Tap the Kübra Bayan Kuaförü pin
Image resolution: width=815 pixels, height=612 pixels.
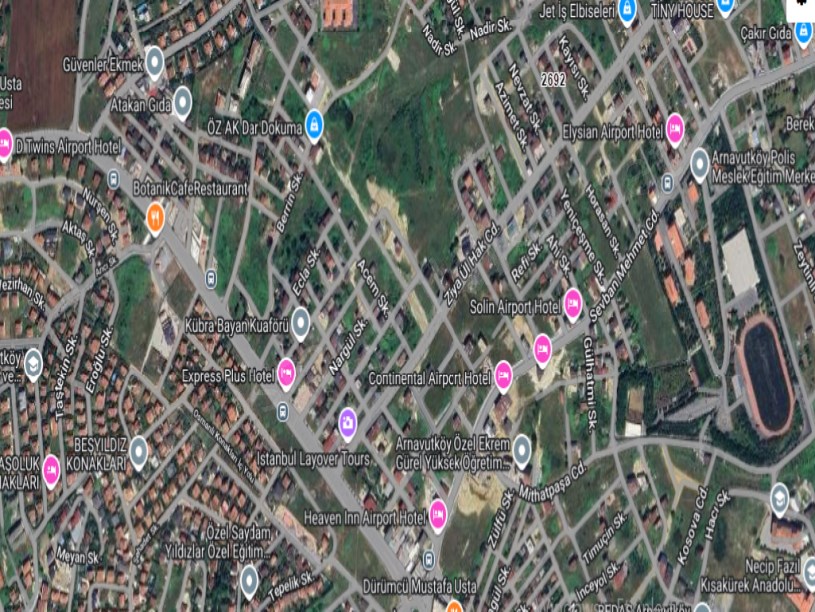[300, 320]
